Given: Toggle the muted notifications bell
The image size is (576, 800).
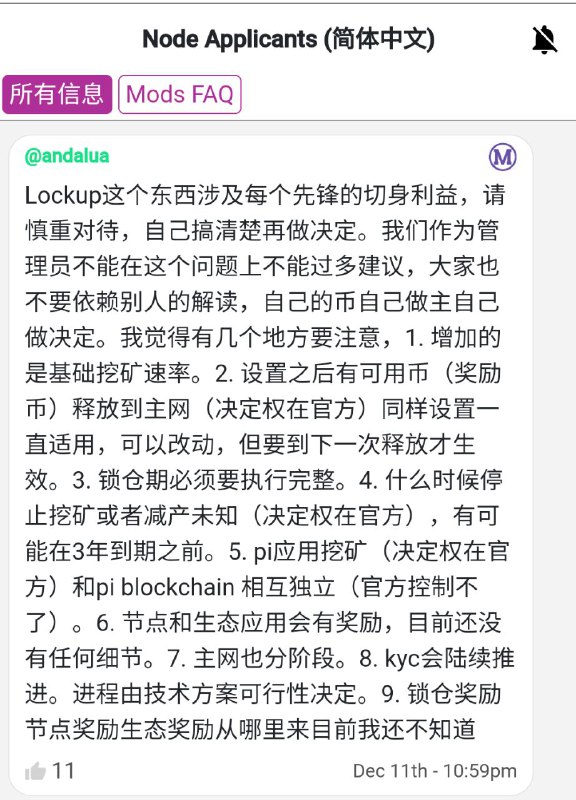Looking at the screenshot, I should tap(544, 40).
